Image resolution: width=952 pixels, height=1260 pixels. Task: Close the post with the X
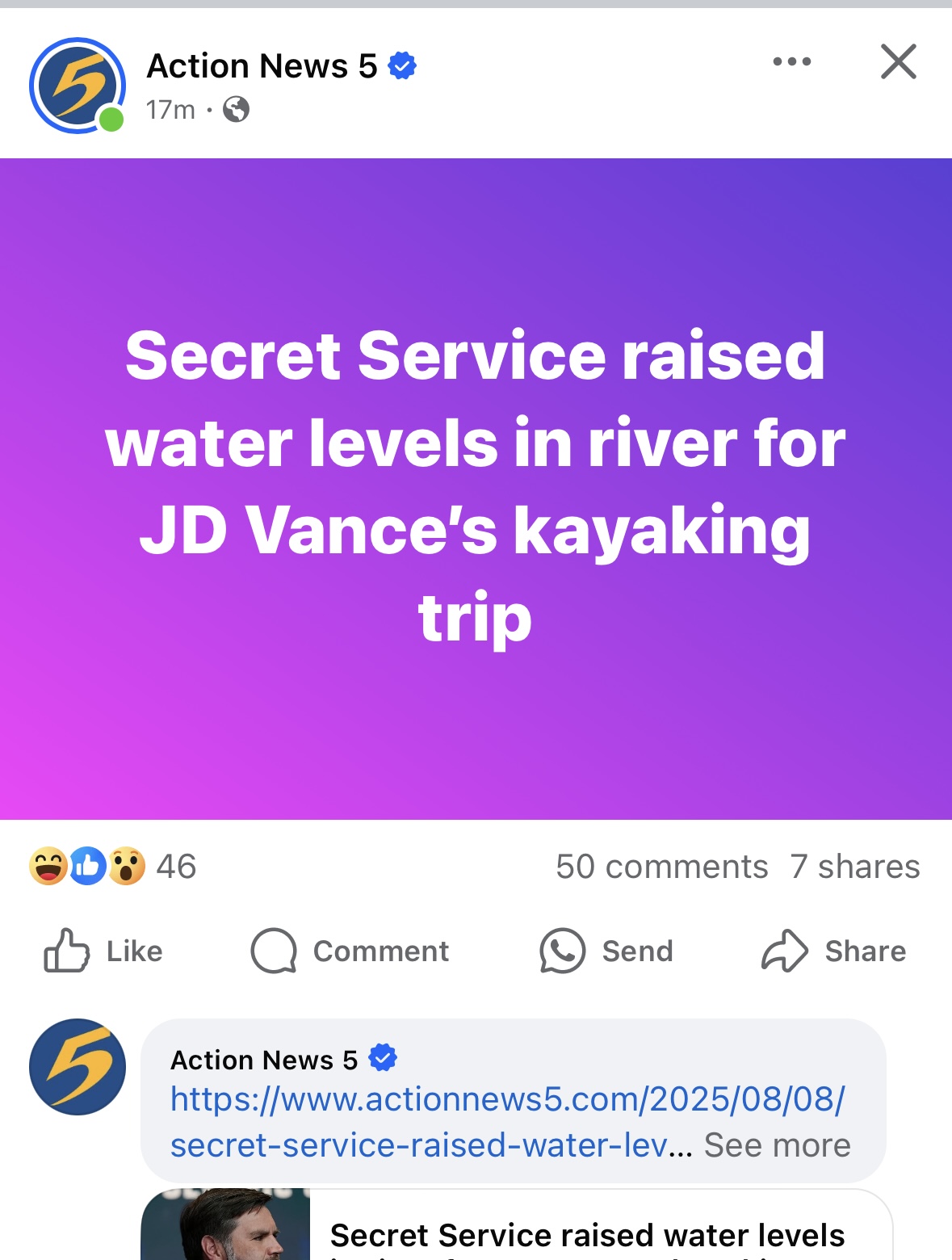click(898, 61)
